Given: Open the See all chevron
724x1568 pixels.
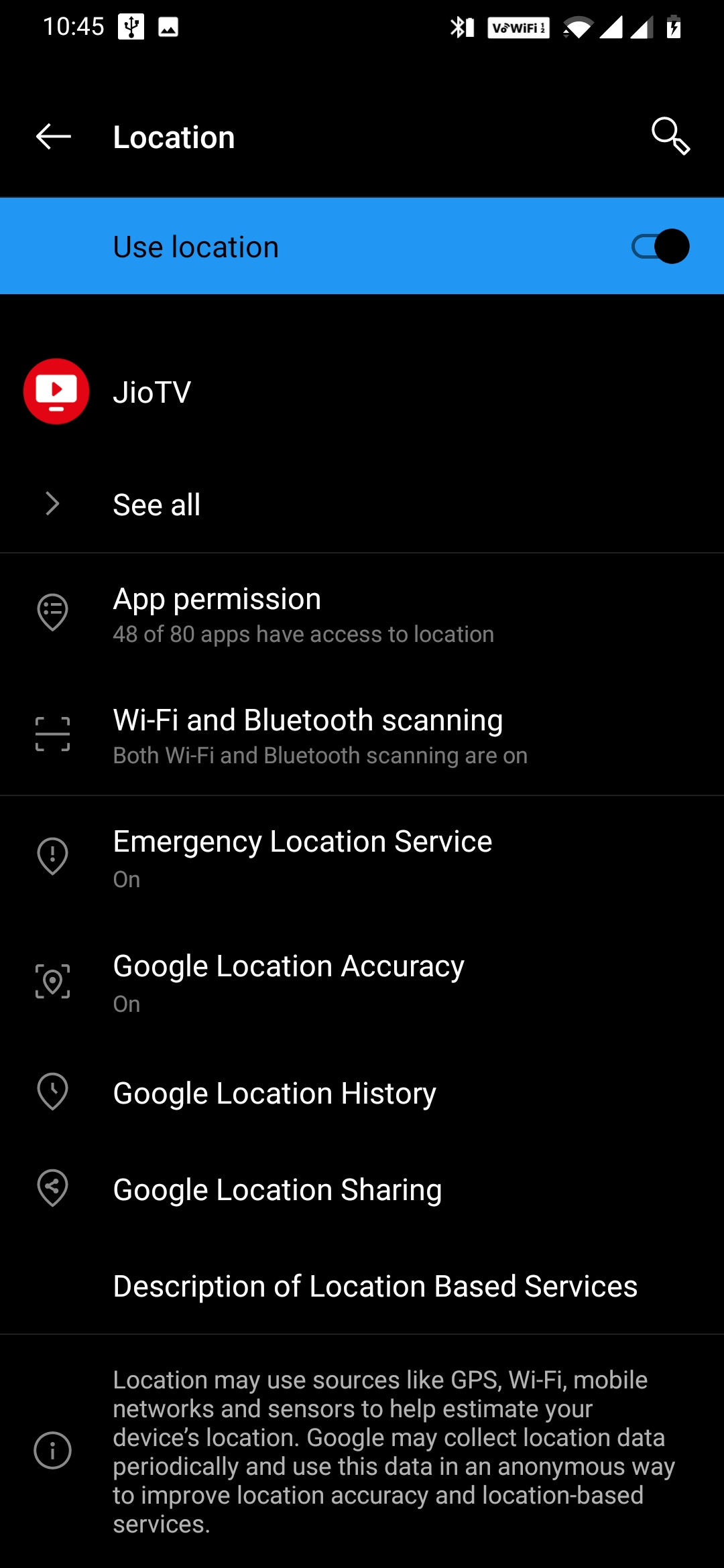Looking at the screenshot, I should [52, 504].
